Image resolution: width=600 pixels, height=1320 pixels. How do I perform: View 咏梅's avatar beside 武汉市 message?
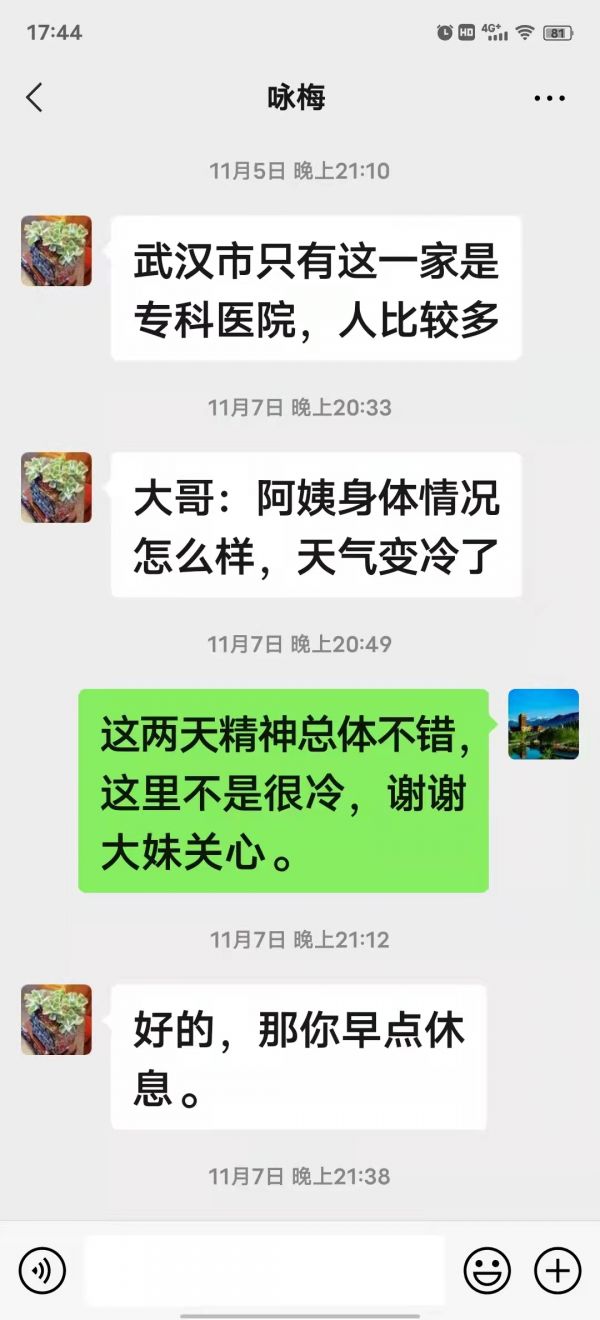[56, 251]
